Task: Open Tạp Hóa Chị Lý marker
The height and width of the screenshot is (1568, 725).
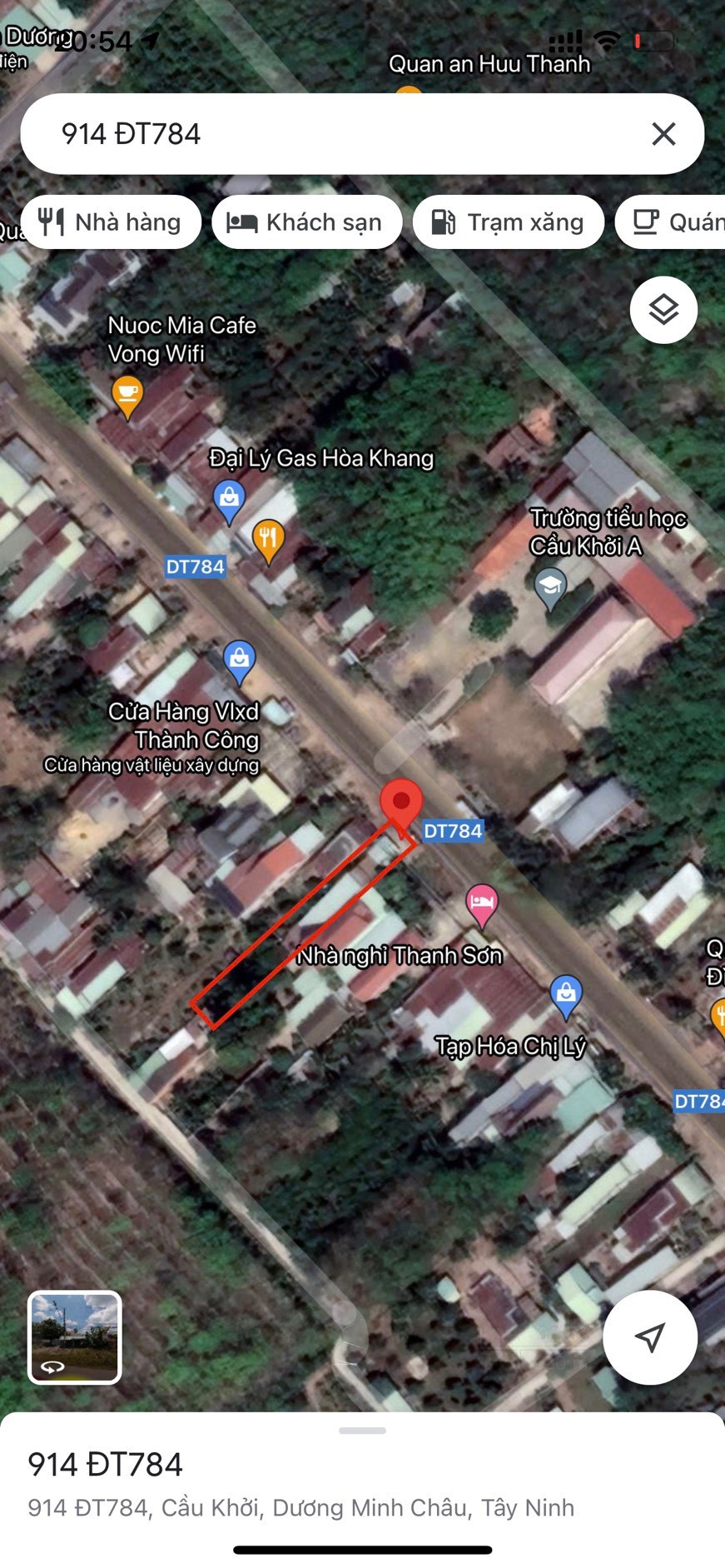Action: (x=566, y=993)
